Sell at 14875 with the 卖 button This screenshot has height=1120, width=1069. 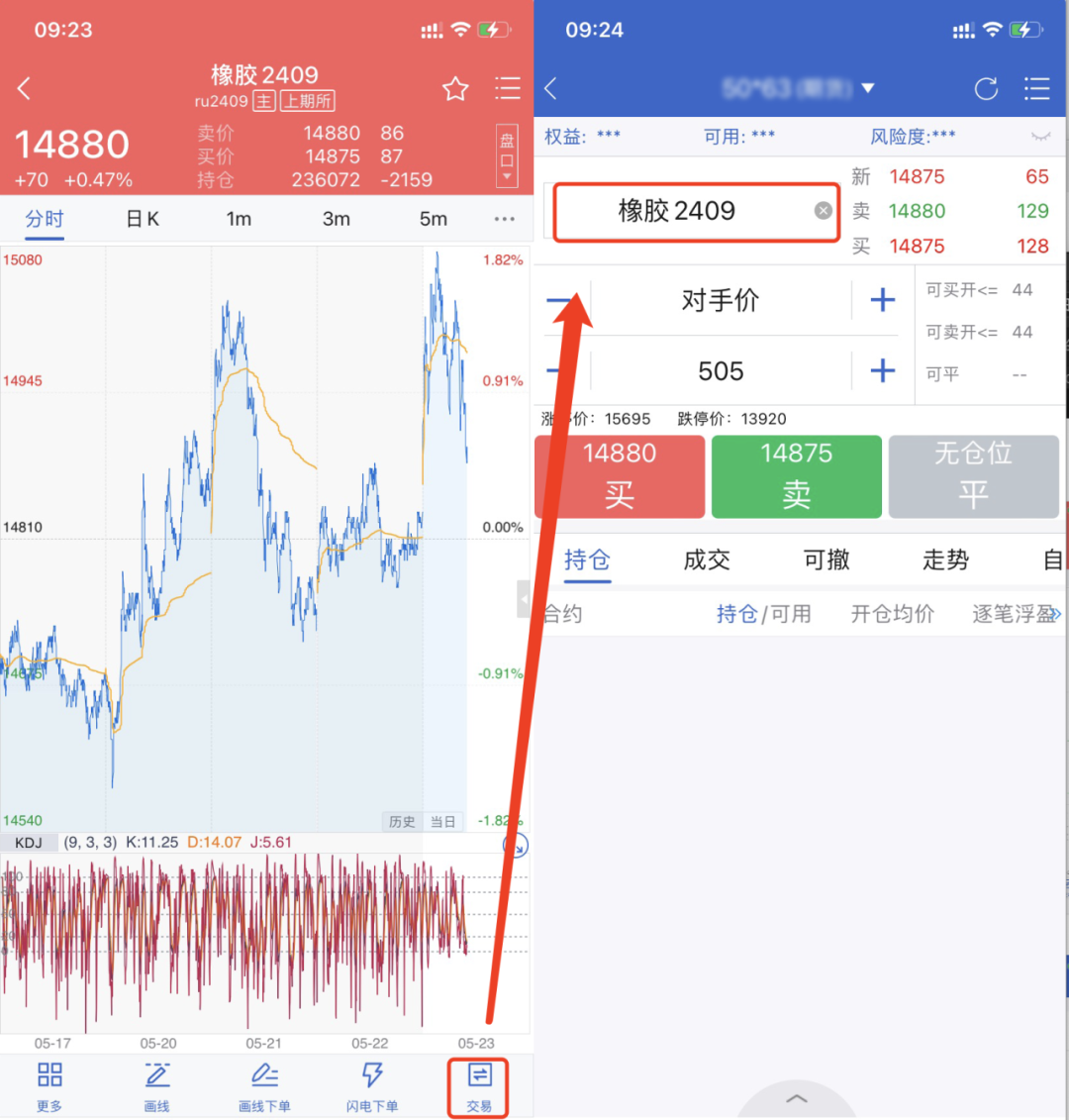(797, 475)
